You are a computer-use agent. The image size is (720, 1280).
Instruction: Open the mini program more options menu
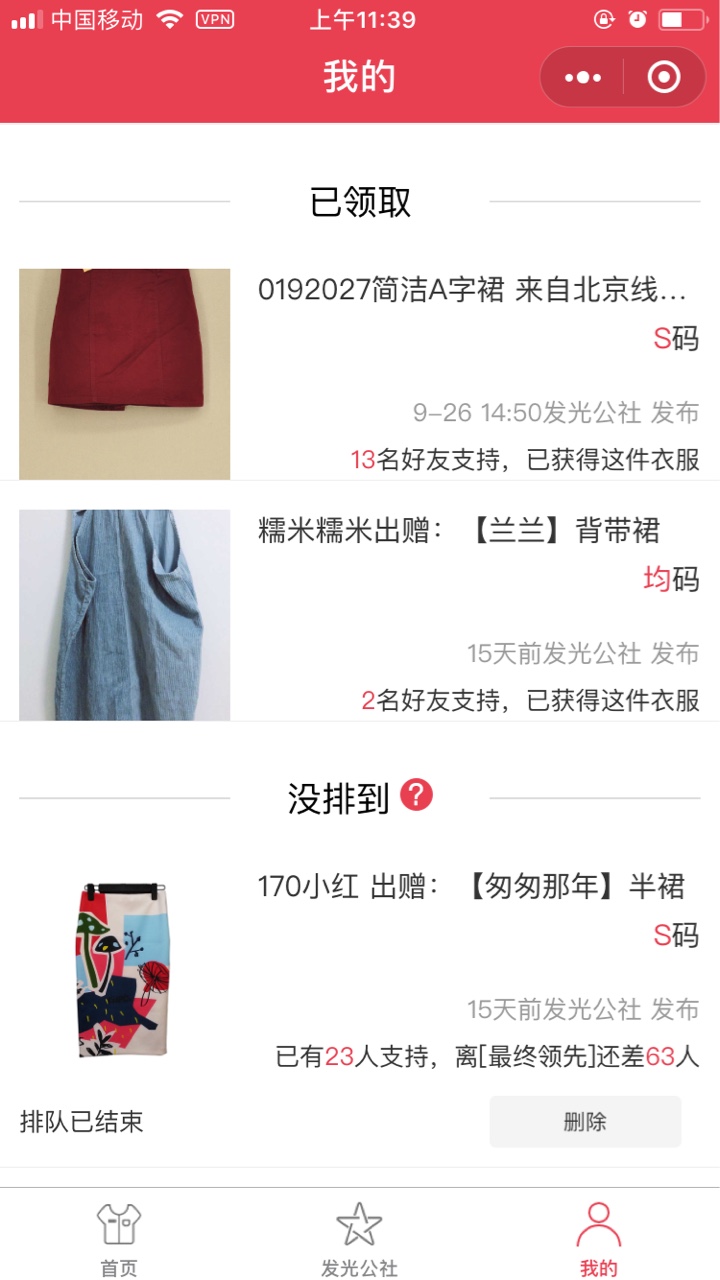pyautogui.click(x=583, y=77)
